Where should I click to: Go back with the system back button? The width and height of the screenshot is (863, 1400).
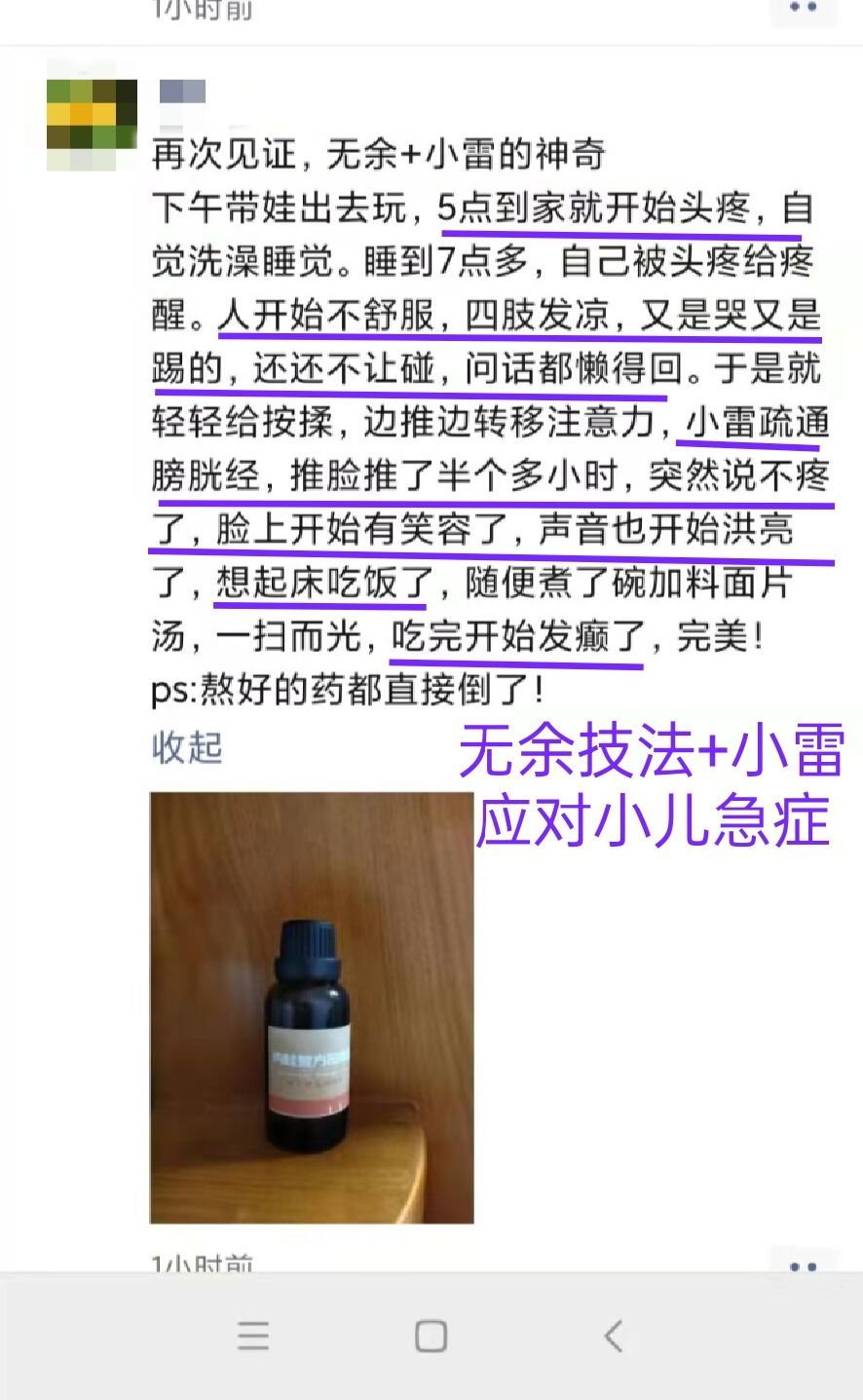(x=613, y=1335)
